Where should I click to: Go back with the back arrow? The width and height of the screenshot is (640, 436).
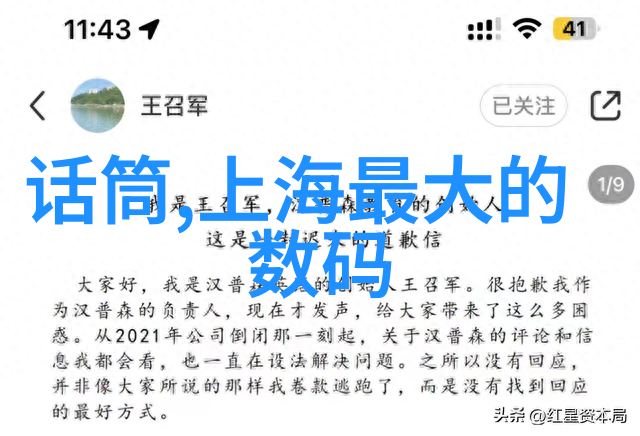(x=38, y=106)
